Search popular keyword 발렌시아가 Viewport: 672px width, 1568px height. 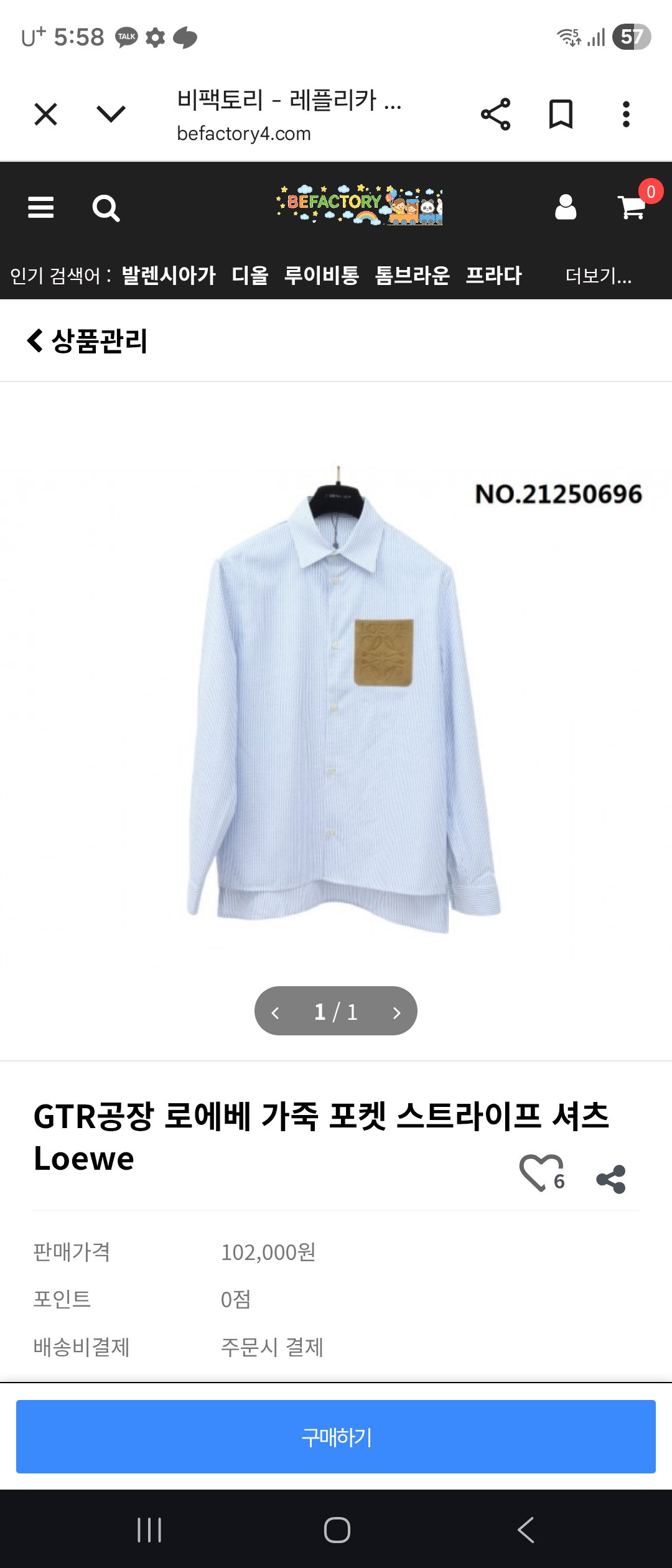point(169,275)
